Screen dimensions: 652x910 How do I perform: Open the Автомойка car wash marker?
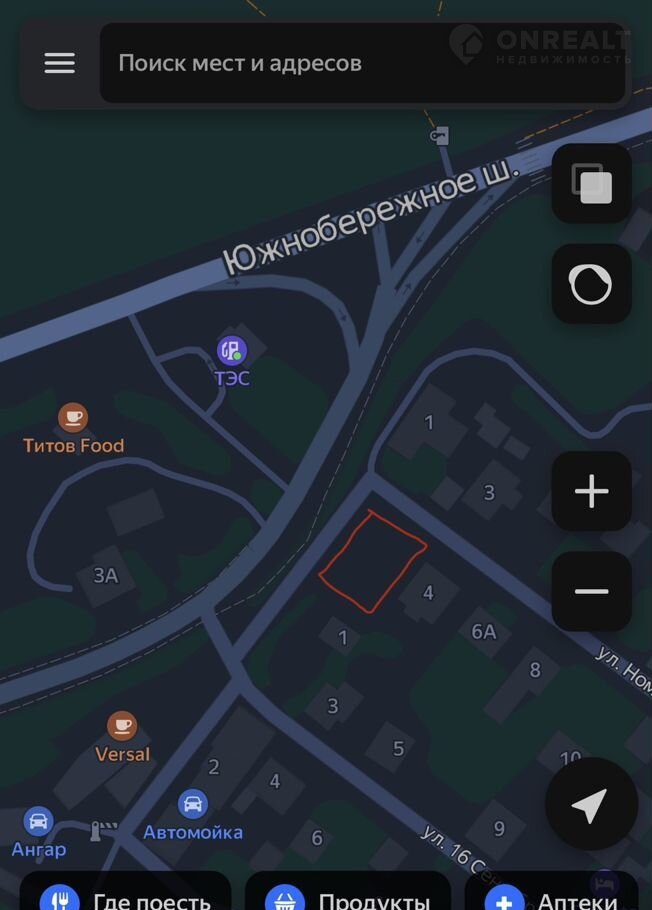pos(193,804)
